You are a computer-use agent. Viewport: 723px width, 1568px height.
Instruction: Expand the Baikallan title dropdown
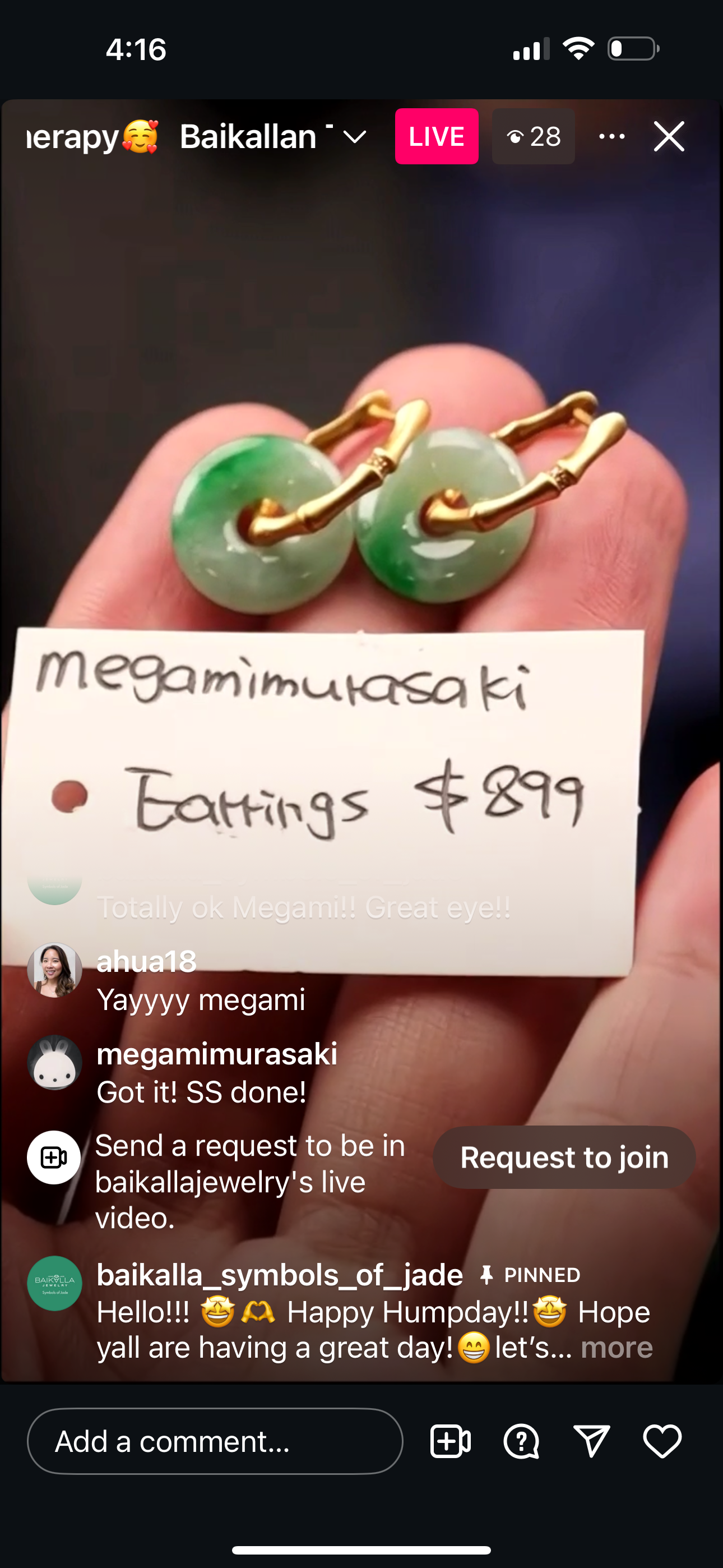click(355, 137)
